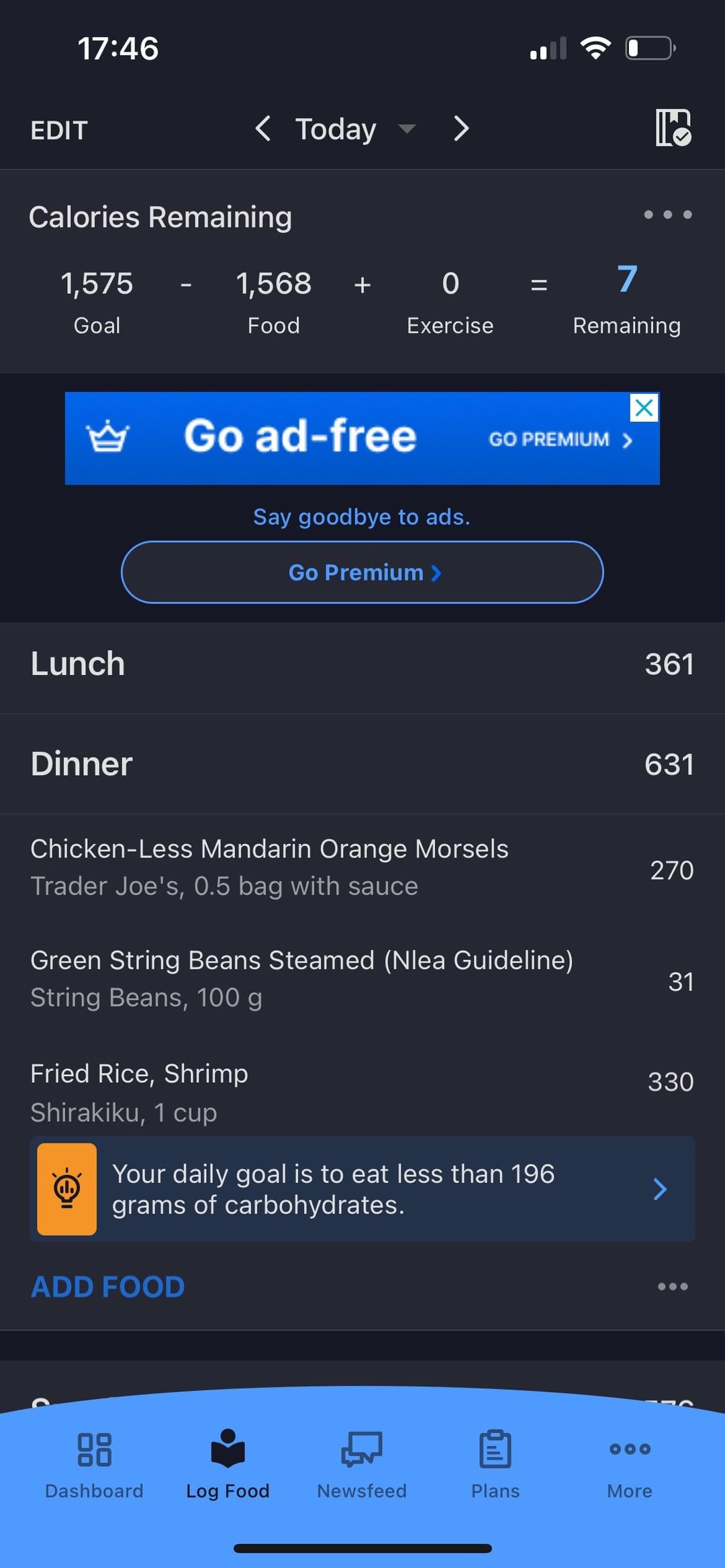Tap ADD FOOD under Dinner
Screen dimensions: 725x1568
(x=107, y=1287)
